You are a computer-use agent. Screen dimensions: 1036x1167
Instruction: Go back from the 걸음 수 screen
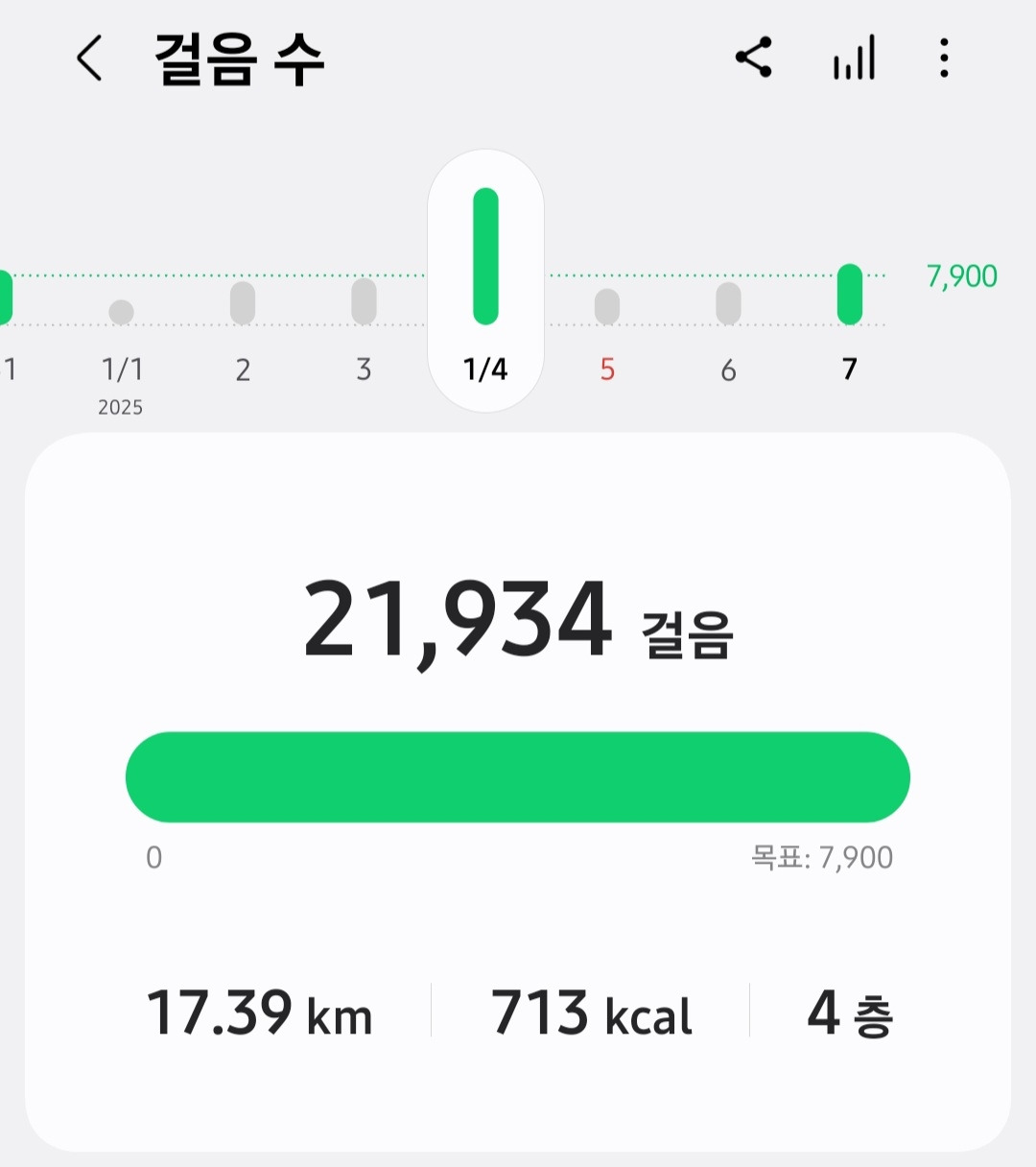(x=89, y=59)
